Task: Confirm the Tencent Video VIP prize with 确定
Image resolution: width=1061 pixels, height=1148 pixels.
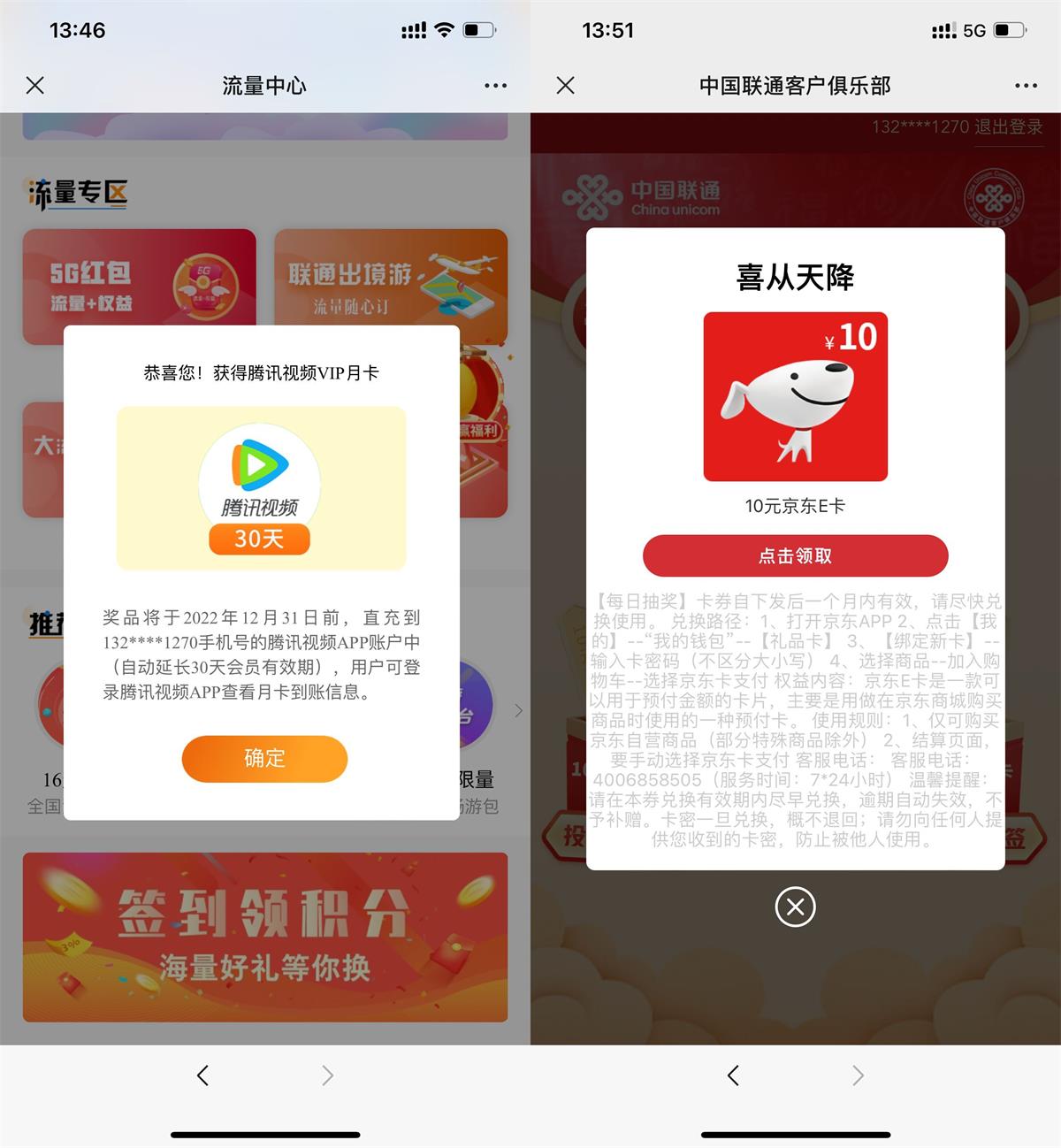Action: 264,758
